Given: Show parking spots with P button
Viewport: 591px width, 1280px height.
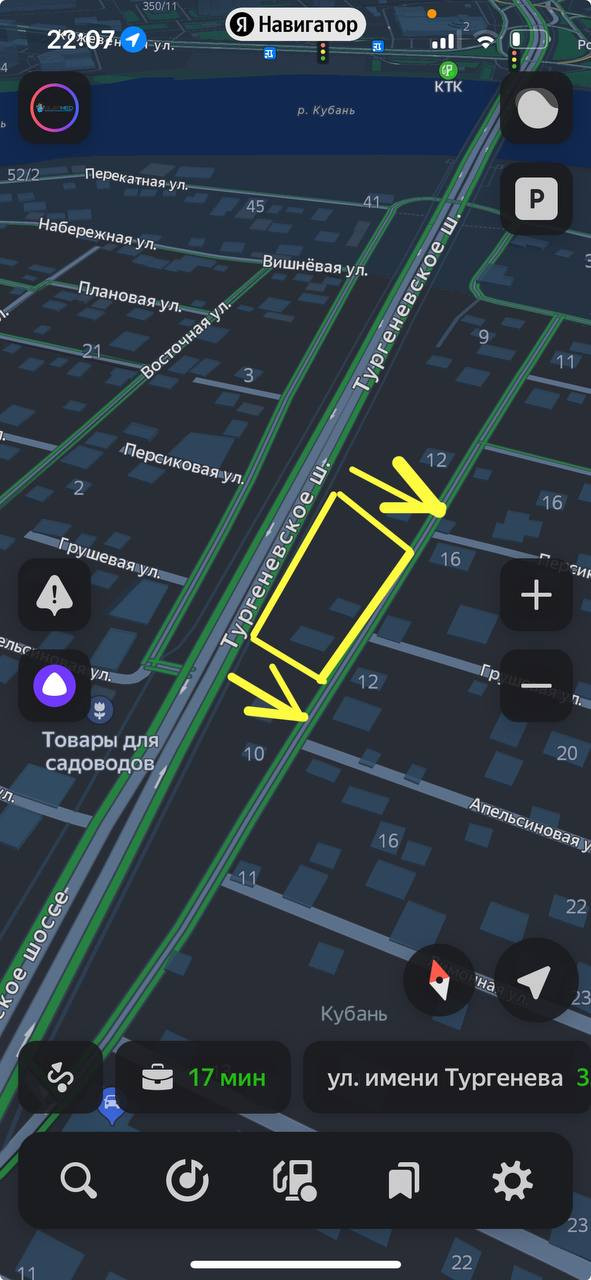Looking at the screenshot, I should (x=537, y=199).
